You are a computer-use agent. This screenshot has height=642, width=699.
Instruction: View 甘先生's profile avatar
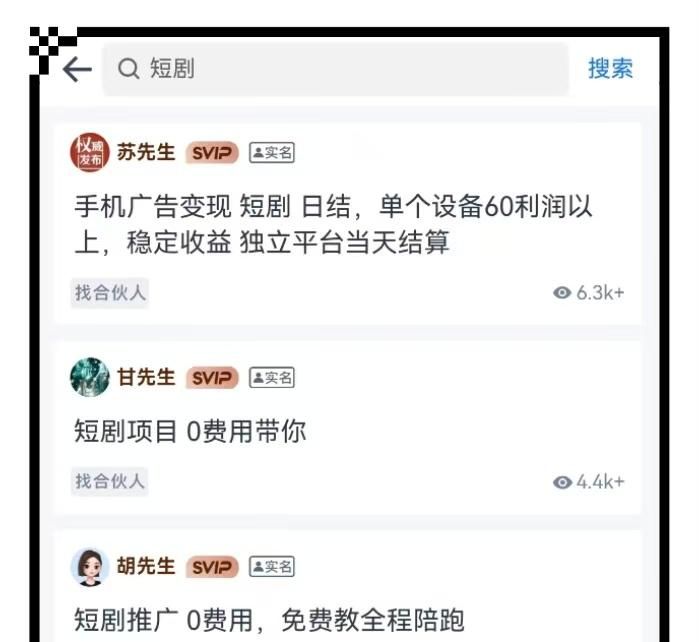click(x=90, y=377)
